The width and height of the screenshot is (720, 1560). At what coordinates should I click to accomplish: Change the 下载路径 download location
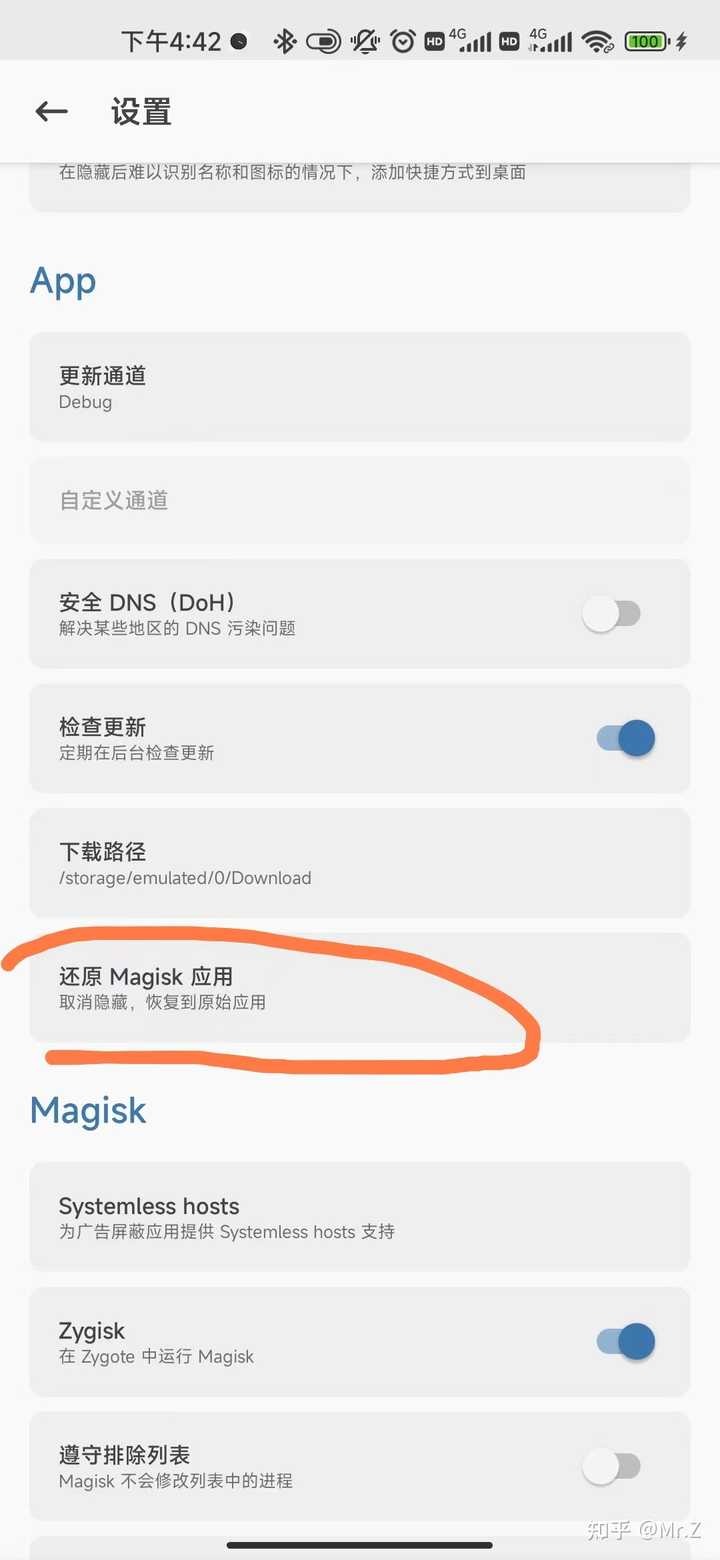click(x=359, y=863)
